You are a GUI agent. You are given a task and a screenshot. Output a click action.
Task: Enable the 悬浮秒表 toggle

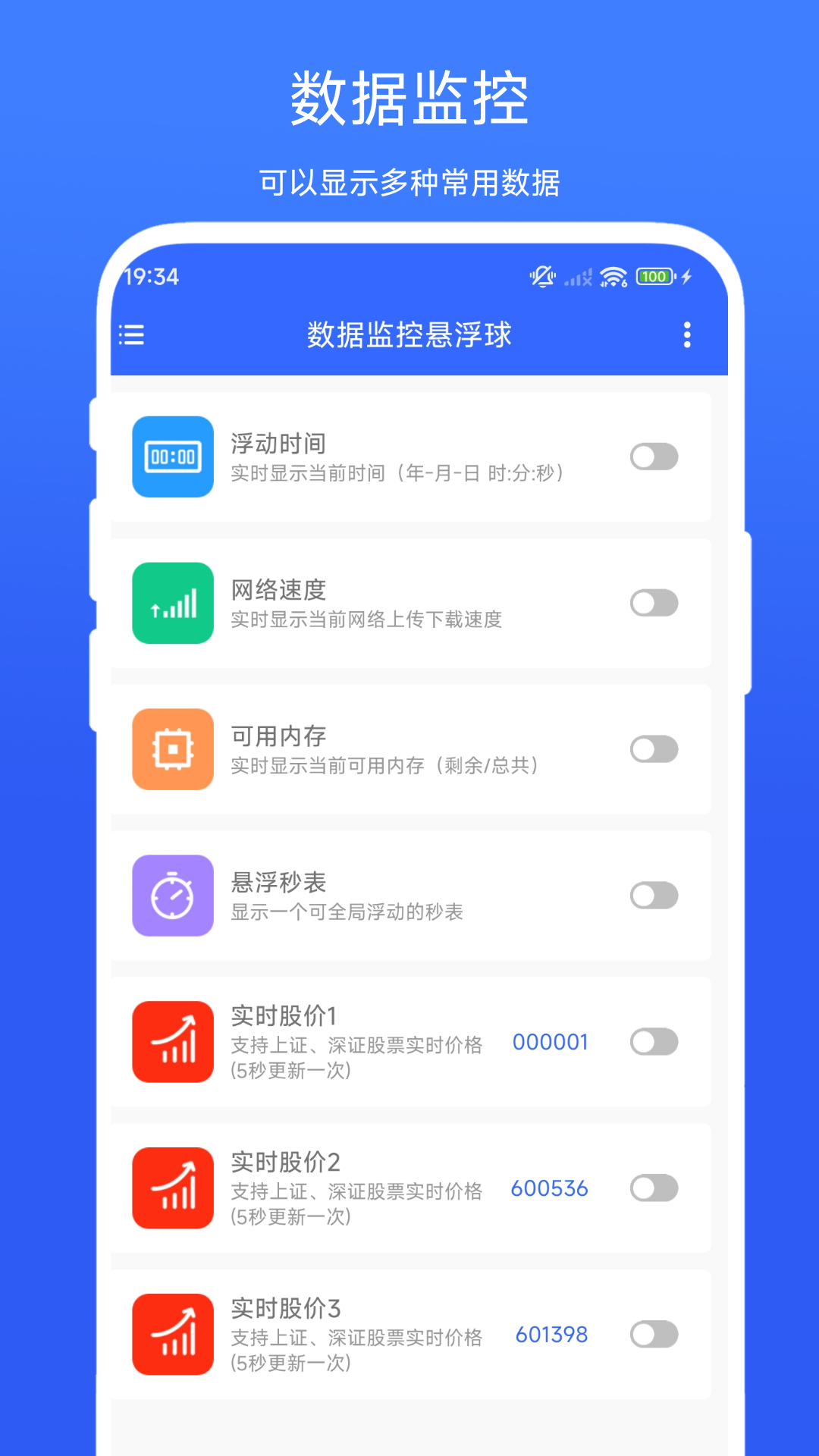(654, 895)
